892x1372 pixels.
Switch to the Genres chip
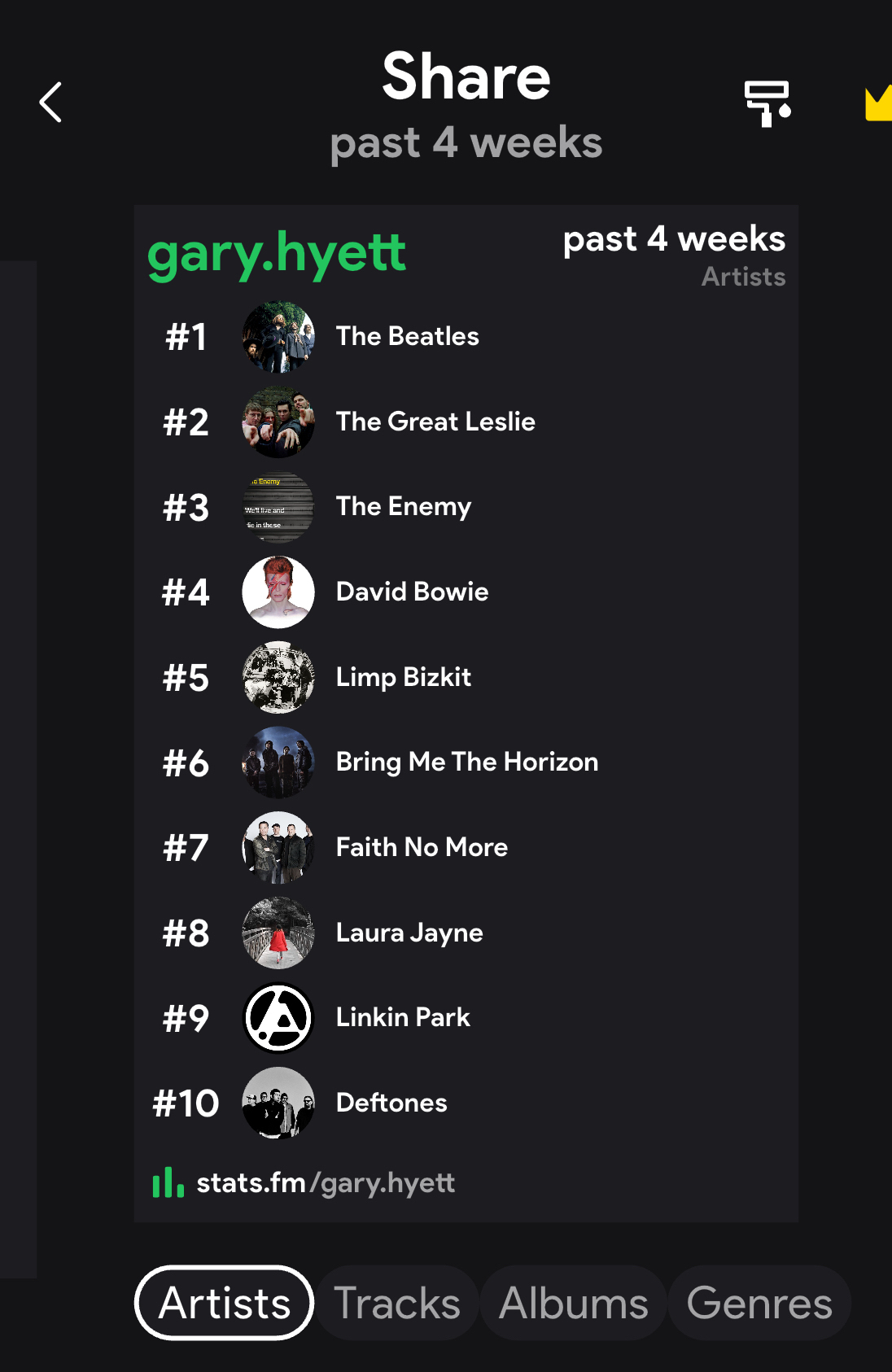tap(759, 1303)
